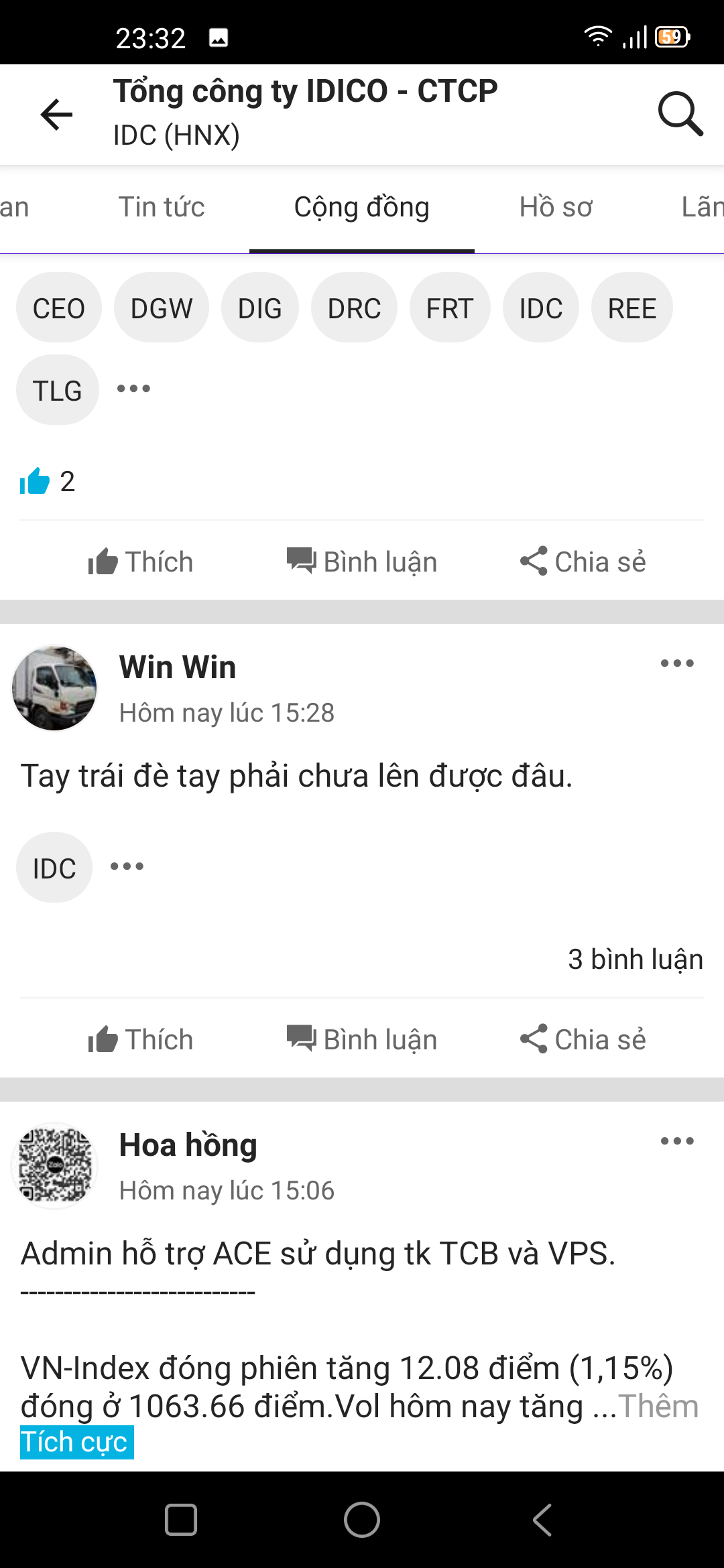Select the CEO stock chip
The height and width of the screenshot is (1568, 724).
point(59,309)
